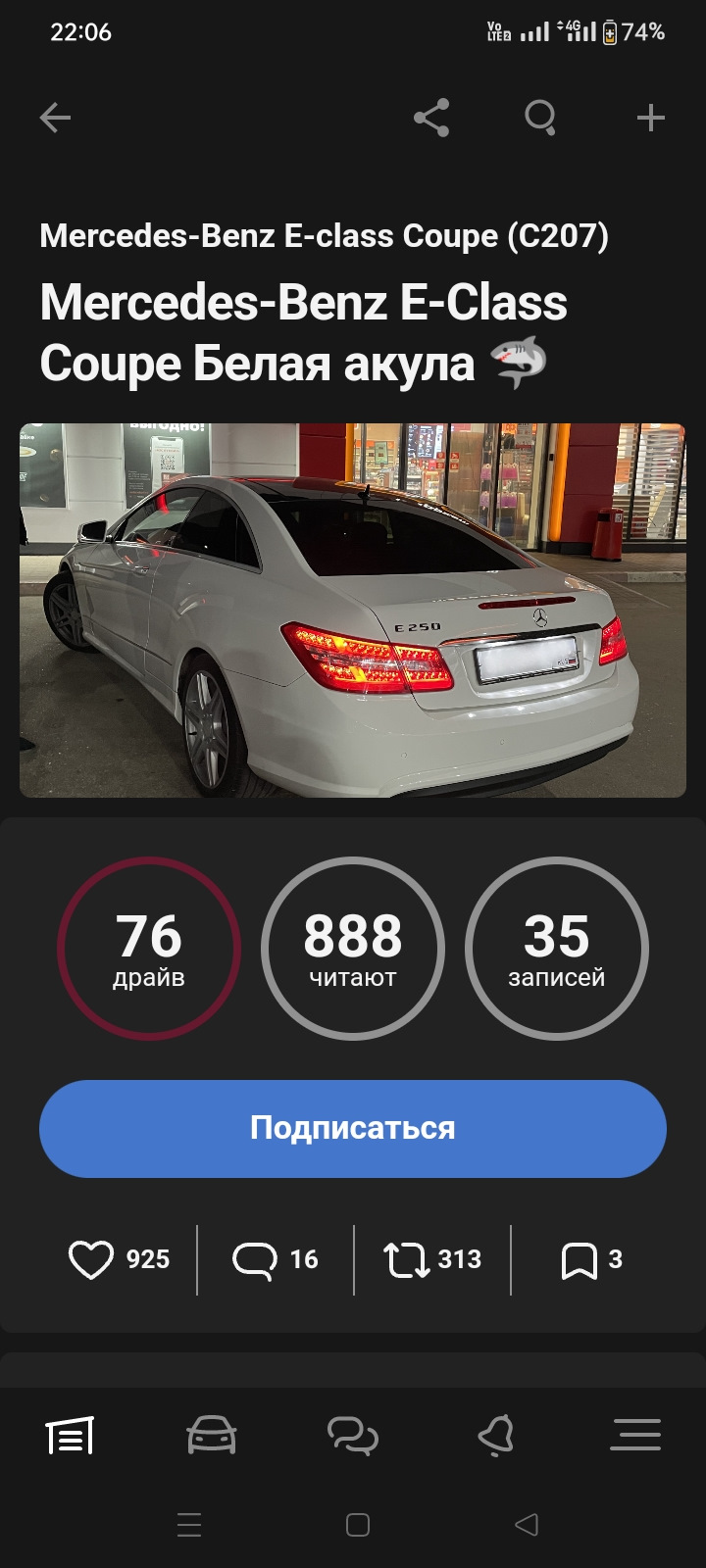Open the search icon
Viewport: 706px width, 1568px height.
tap(540, 119)
